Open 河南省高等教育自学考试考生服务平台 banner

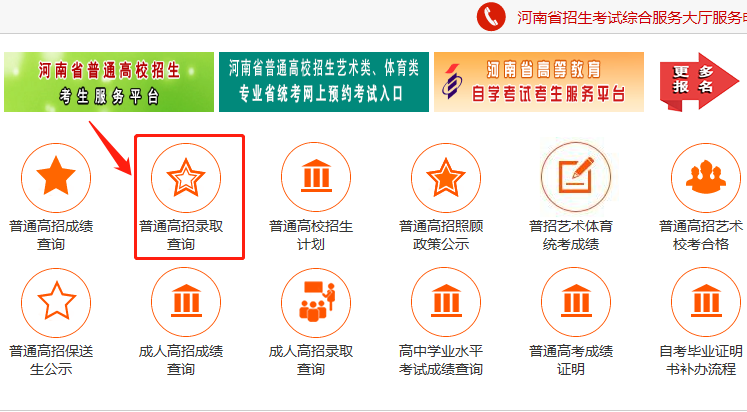(539, 83)
